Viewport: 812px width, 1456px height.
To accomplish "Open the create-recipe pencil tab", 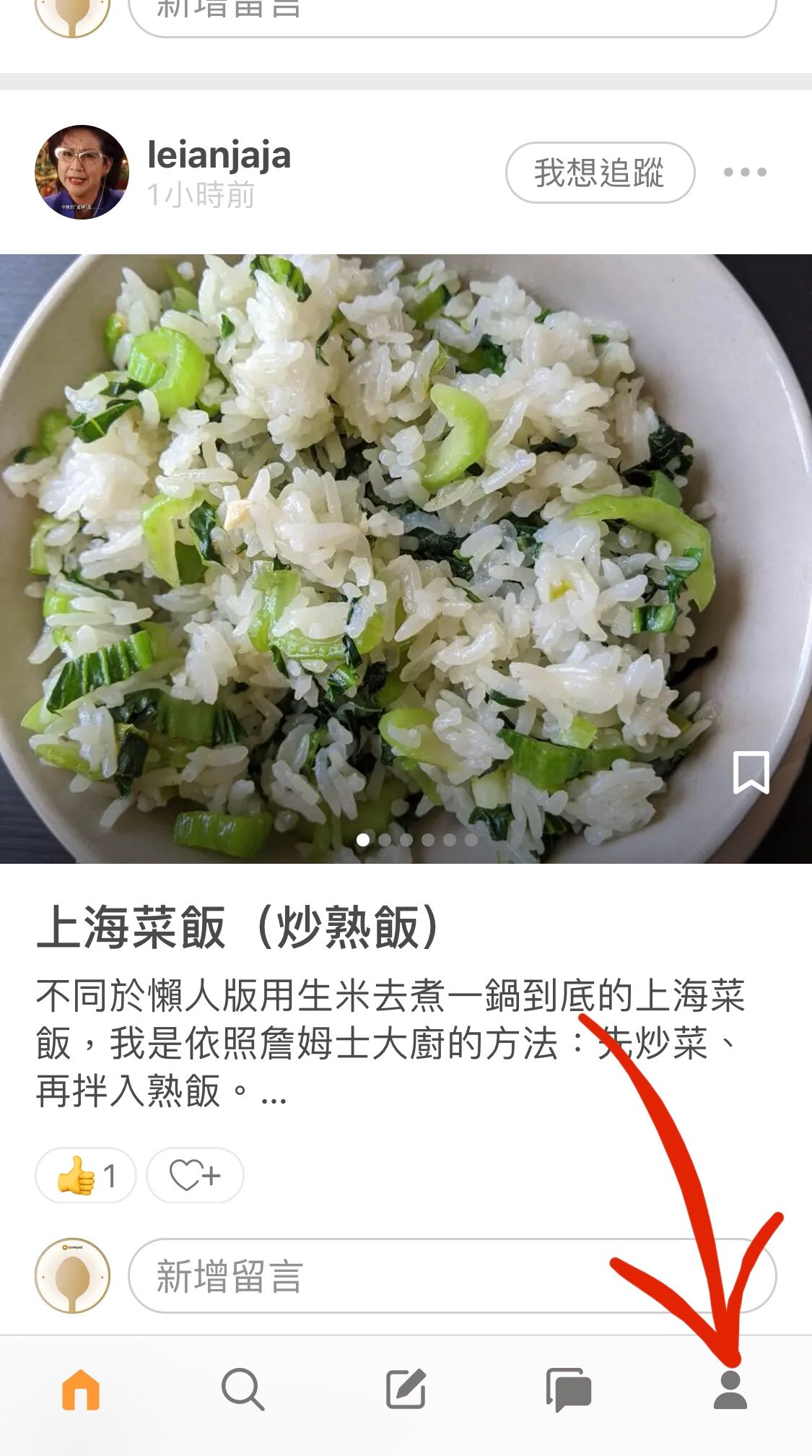I will coord(406,1389).
